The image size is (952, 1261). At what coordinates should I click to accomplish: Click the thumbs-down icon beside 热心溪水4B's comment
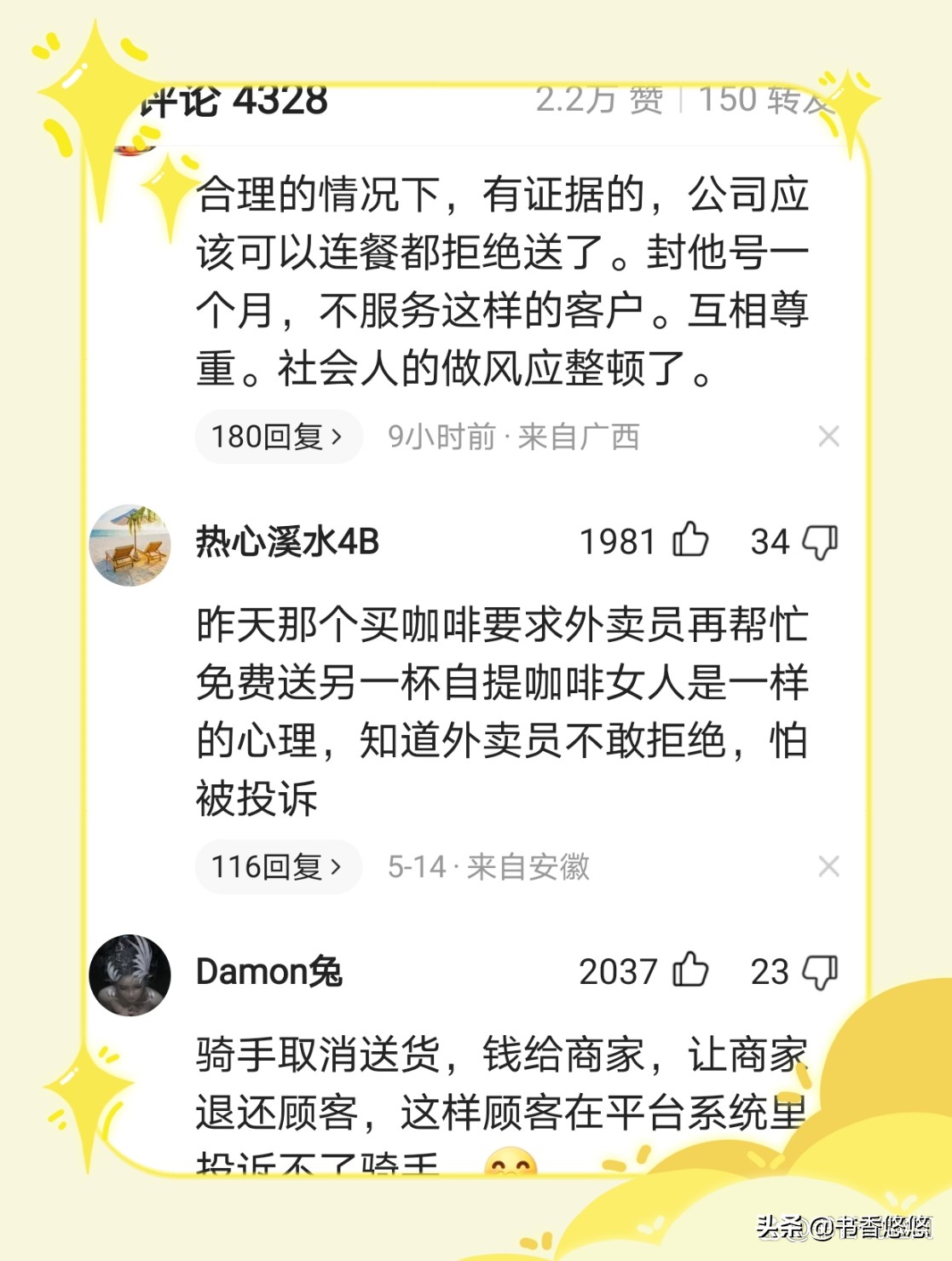point(821,541)
